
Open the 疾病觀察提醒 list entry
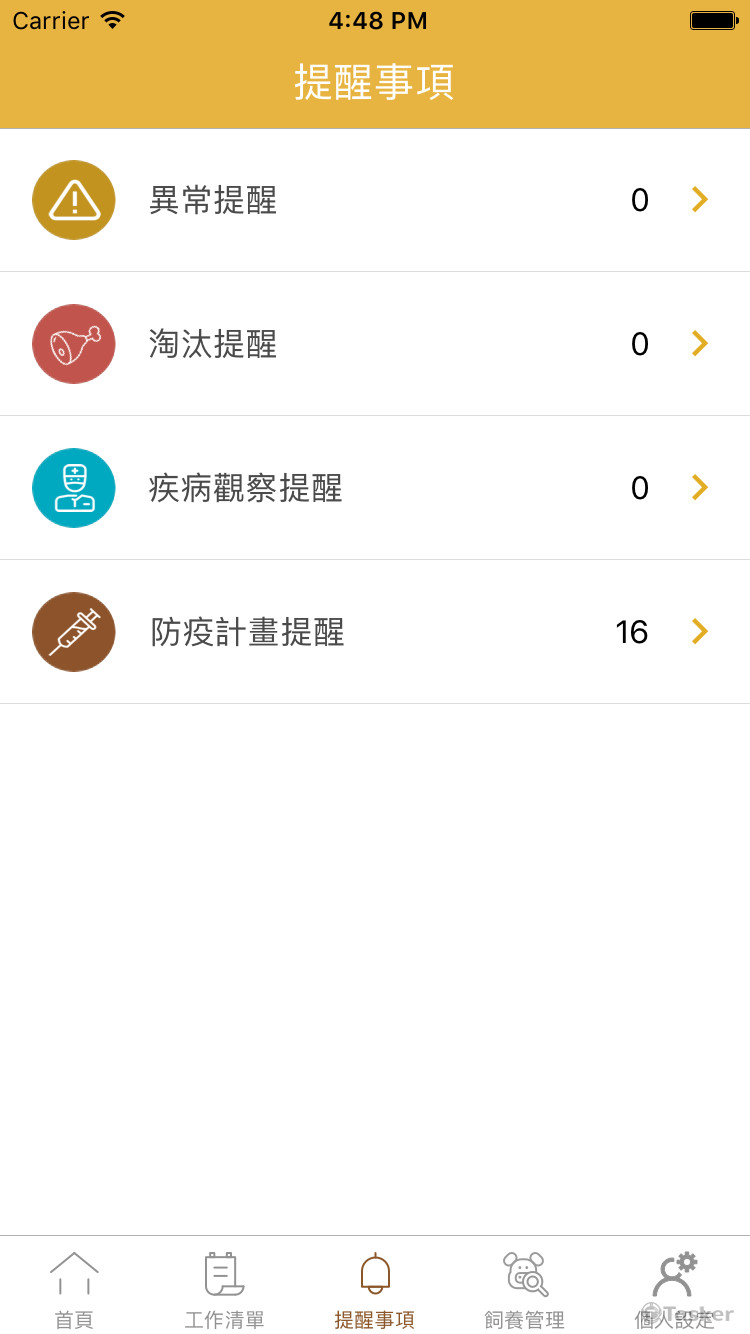[375, 487]
